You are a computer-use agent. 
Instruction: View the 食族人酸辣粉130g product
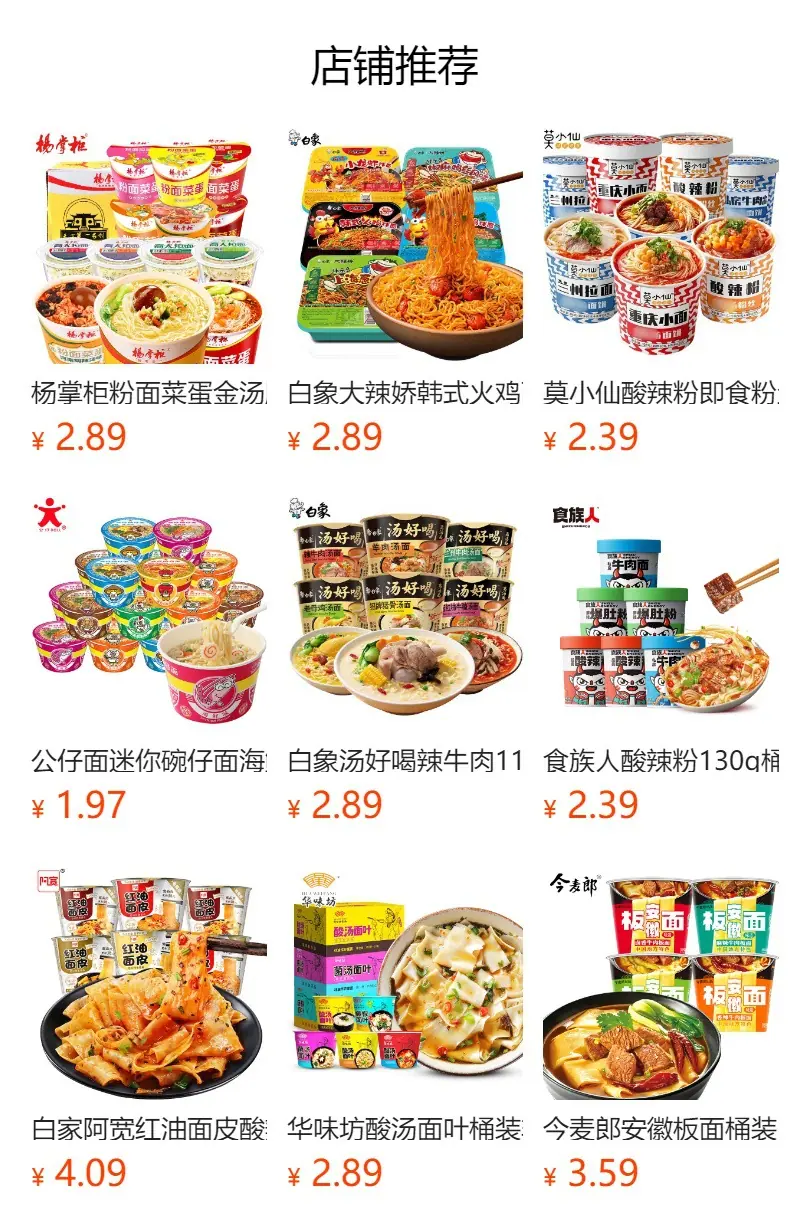pos(661,660)
